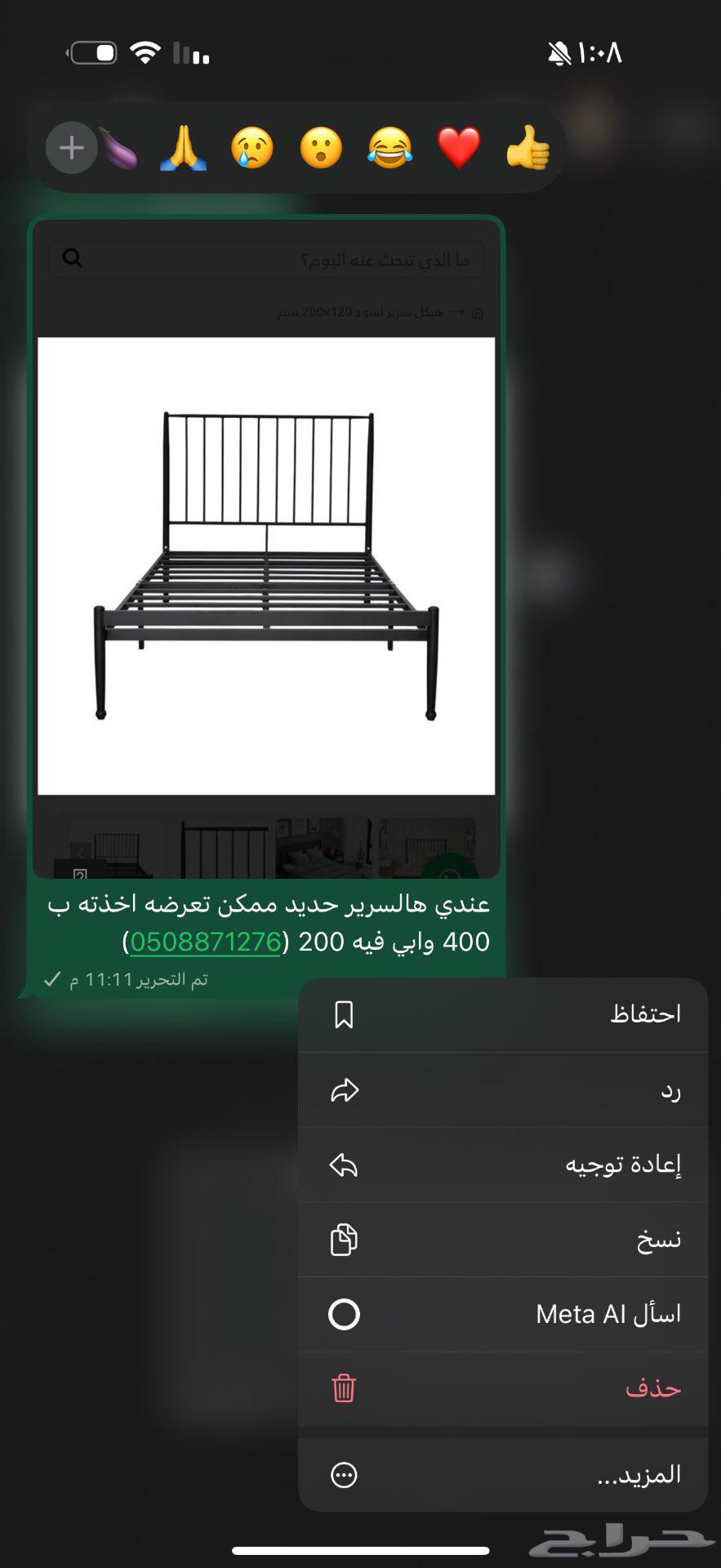This screenshot has width=721, height=1568.
Task: Tap the previous-image chevron on the thumbnails
Action: [81, 853]
